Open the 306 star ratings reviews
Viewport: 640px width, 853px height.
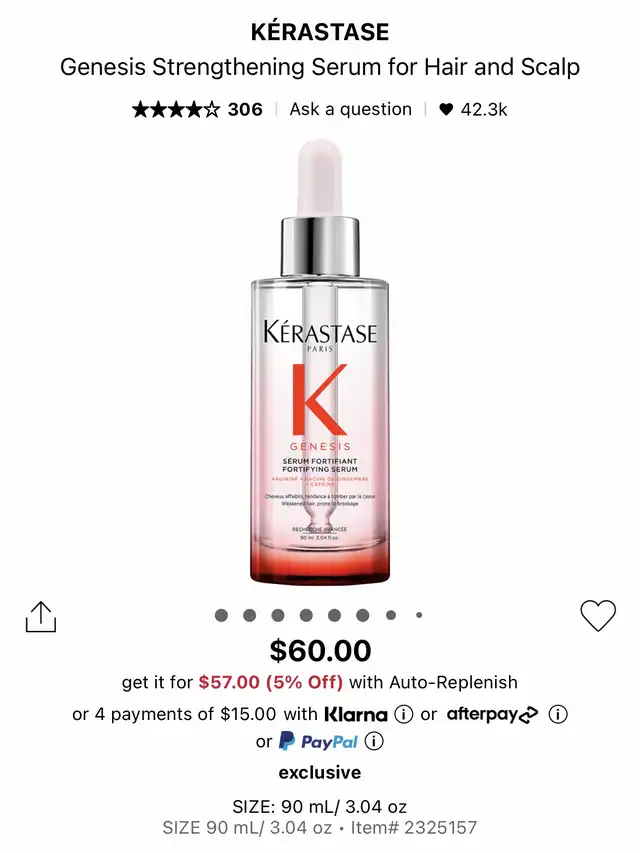(197, 109)
